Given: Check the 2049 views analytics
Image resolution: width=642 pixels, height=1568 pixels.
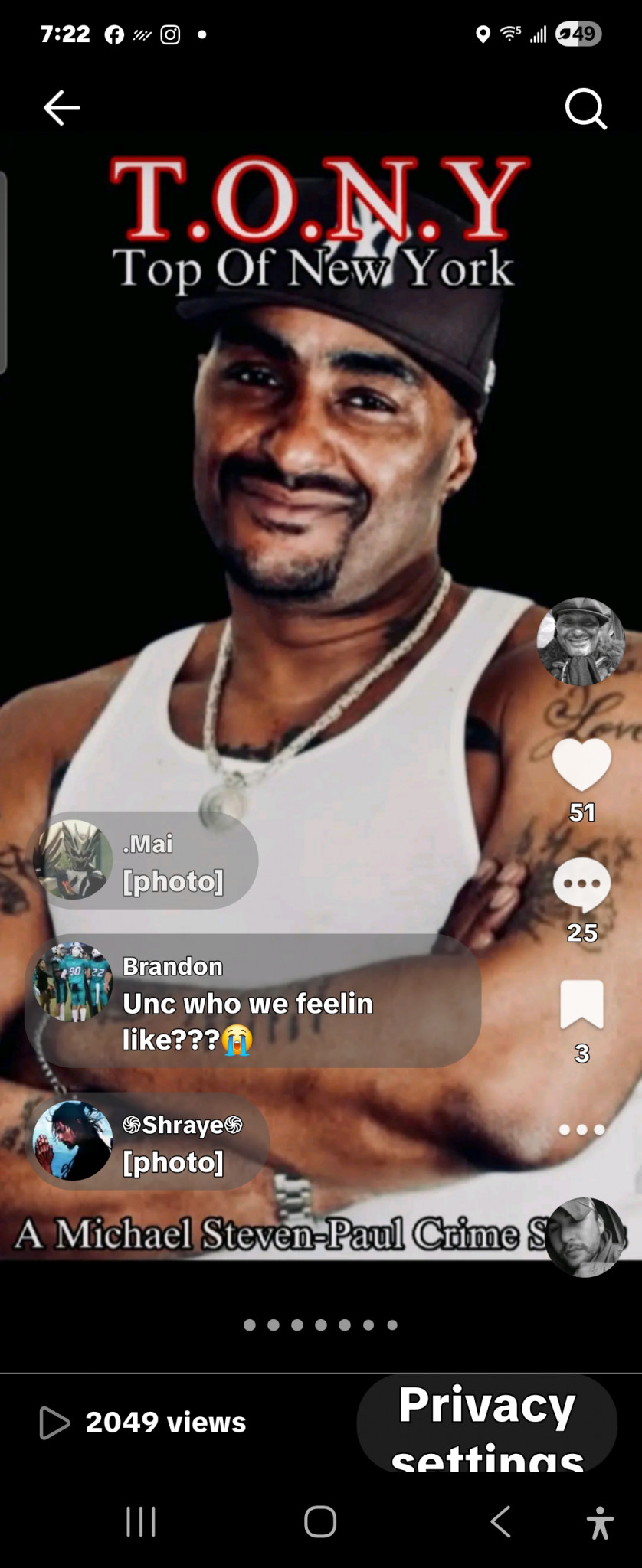Looking at the screenshot, I should point(143,1423).
